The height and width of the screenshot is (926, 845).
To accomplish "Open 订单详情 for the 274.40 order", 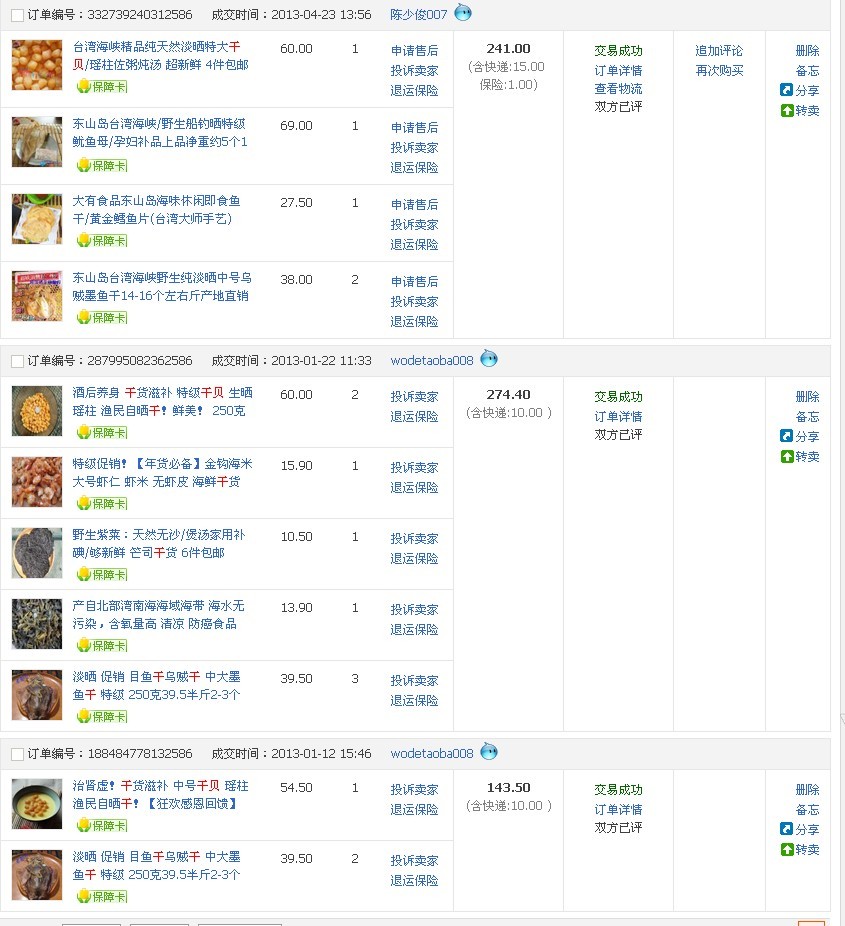I will click(x=618, y=417).
